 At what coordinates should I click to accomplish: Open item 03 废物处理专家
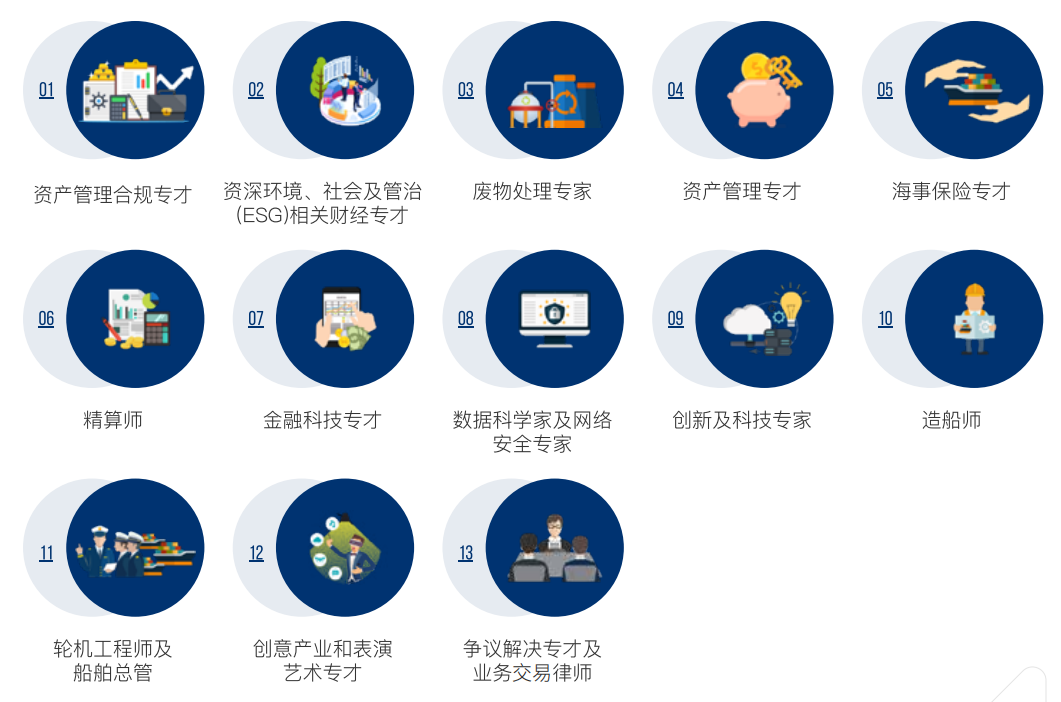tap(554, 90)
